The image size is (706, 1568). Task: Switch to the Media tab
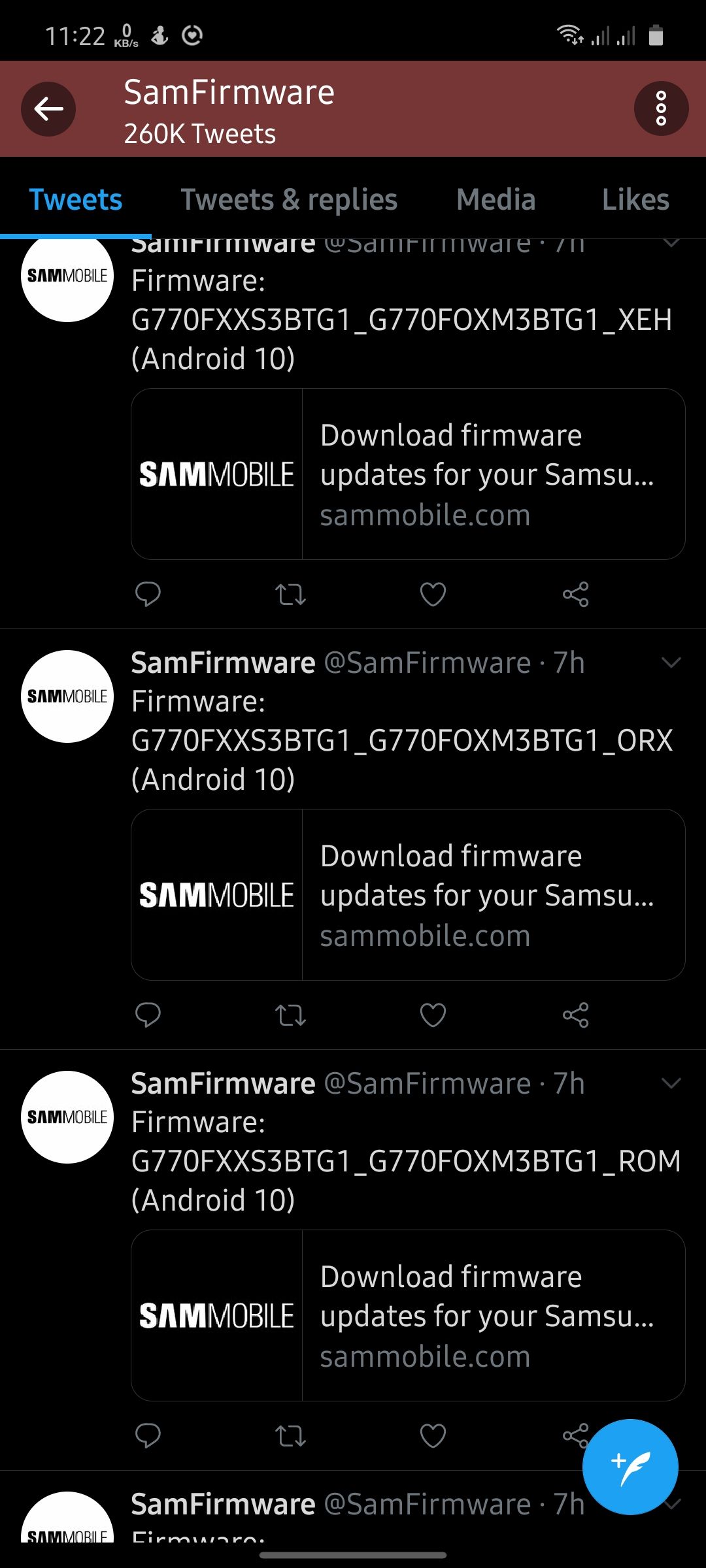[496, 199]
